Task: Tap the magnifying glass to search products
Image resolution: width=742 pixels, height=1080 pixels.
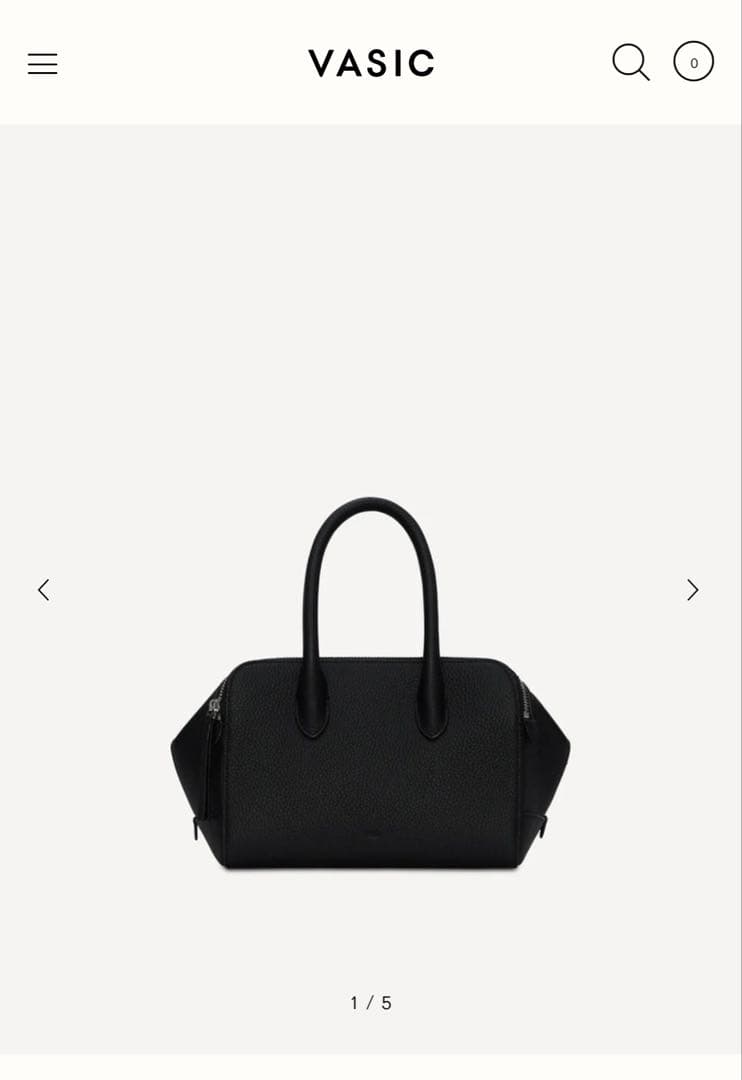Action: [x=631, y=62]
